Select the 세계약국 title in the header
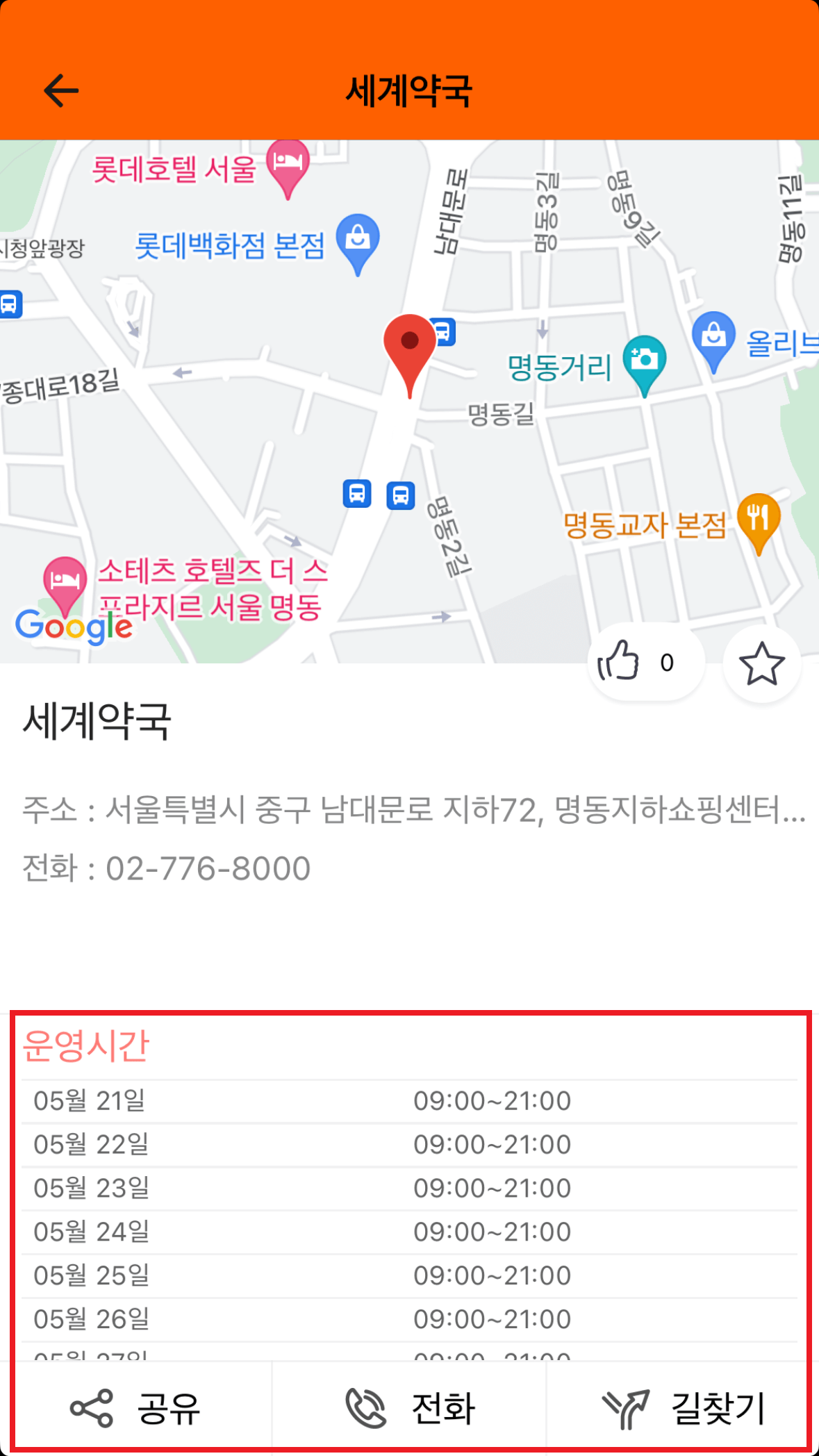 coord(409,90)
